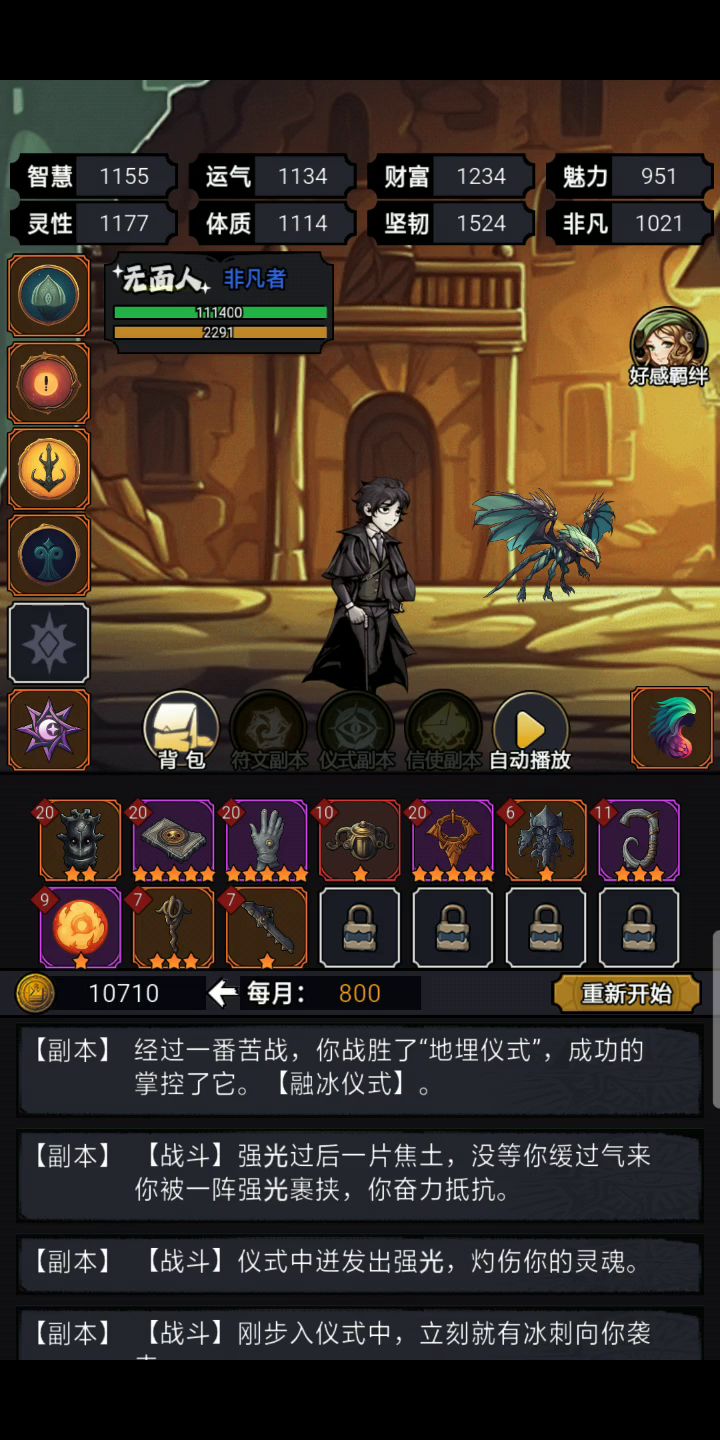Tap the red exclamation eye icon
Image resolution: width=720 pixels, height=1440 pixels.
click(49, 383)
